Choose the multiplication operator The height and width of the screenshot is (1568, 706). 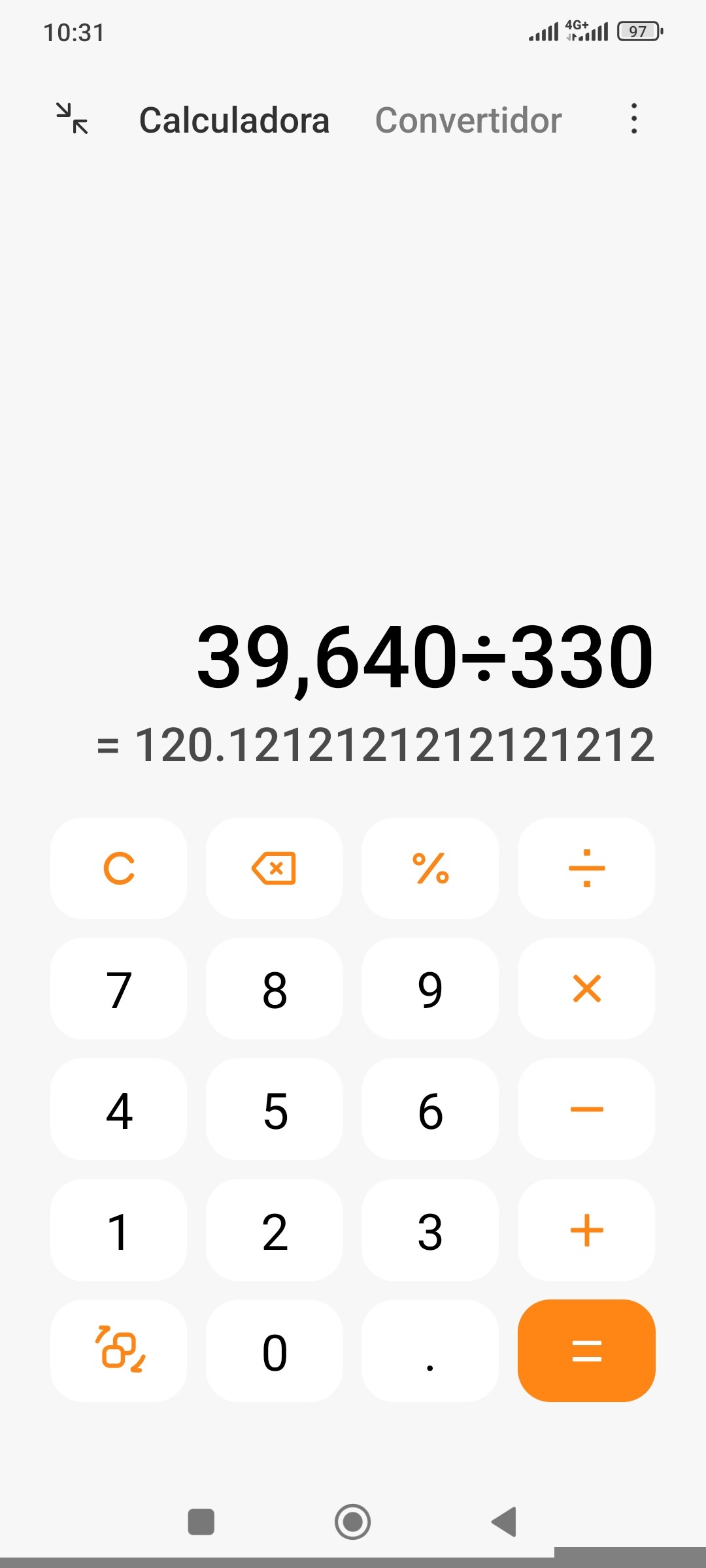(586, 989)
